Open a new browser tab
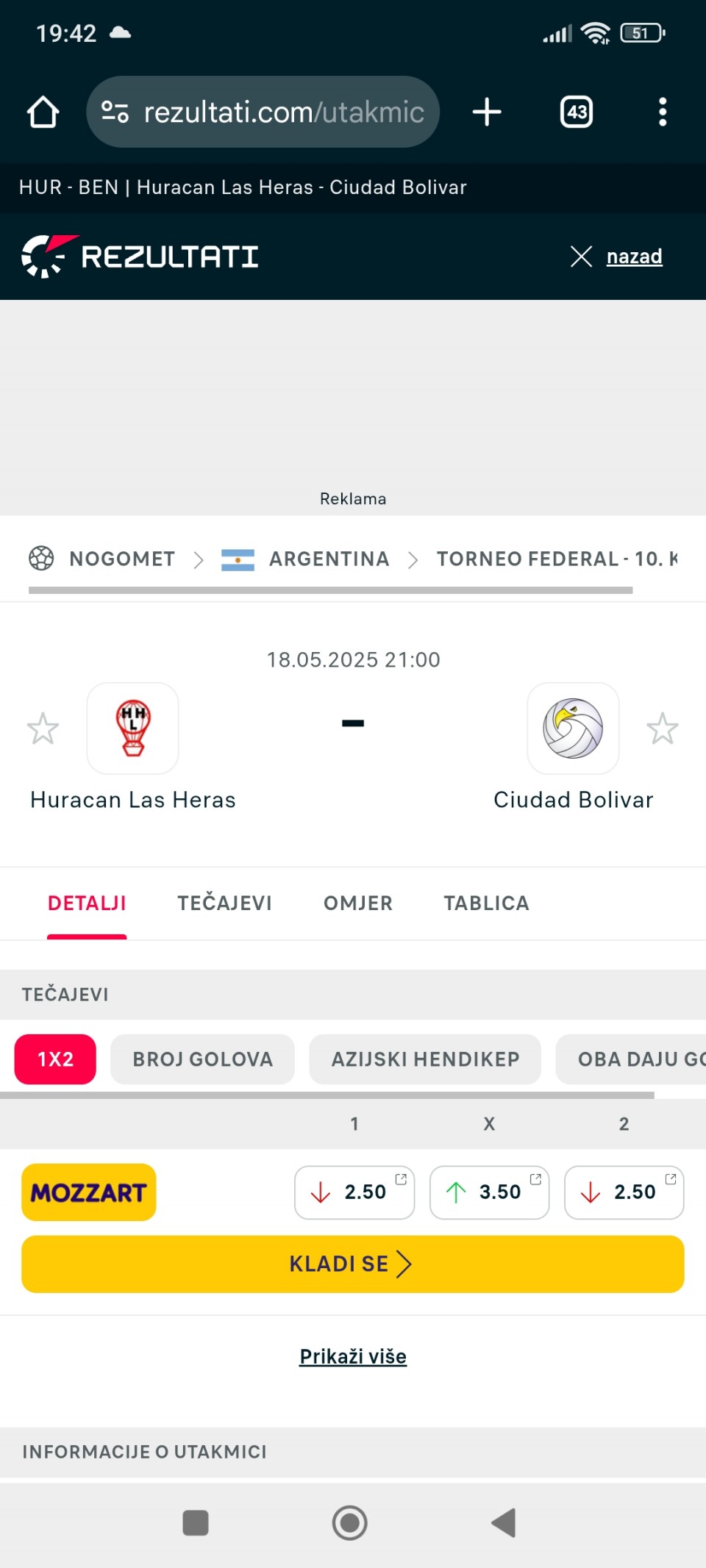 click(x=487, y=112)
